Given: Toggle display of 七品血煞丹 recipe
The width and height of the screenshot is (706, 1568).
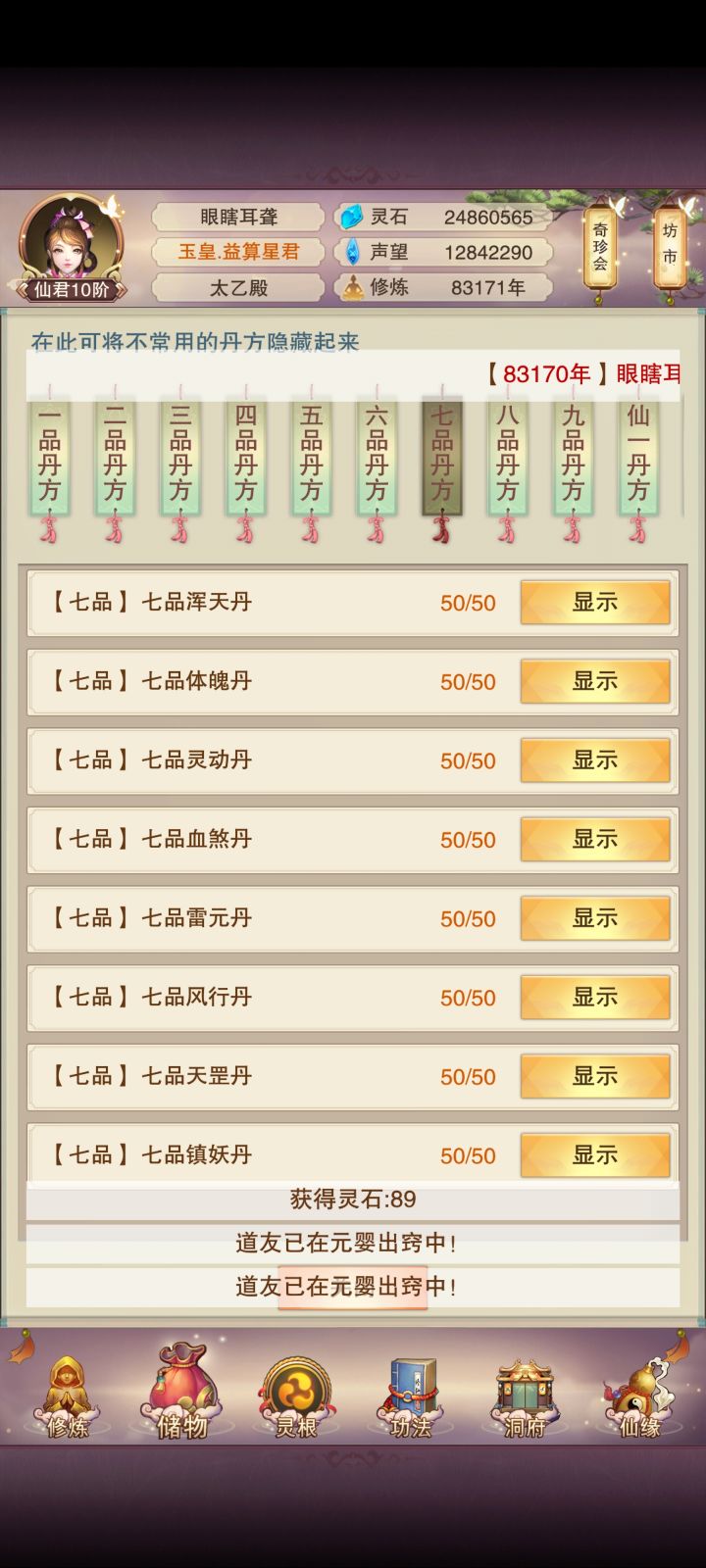Looking at the screenshot, I should pyautogui.click(x=595, y=839).
